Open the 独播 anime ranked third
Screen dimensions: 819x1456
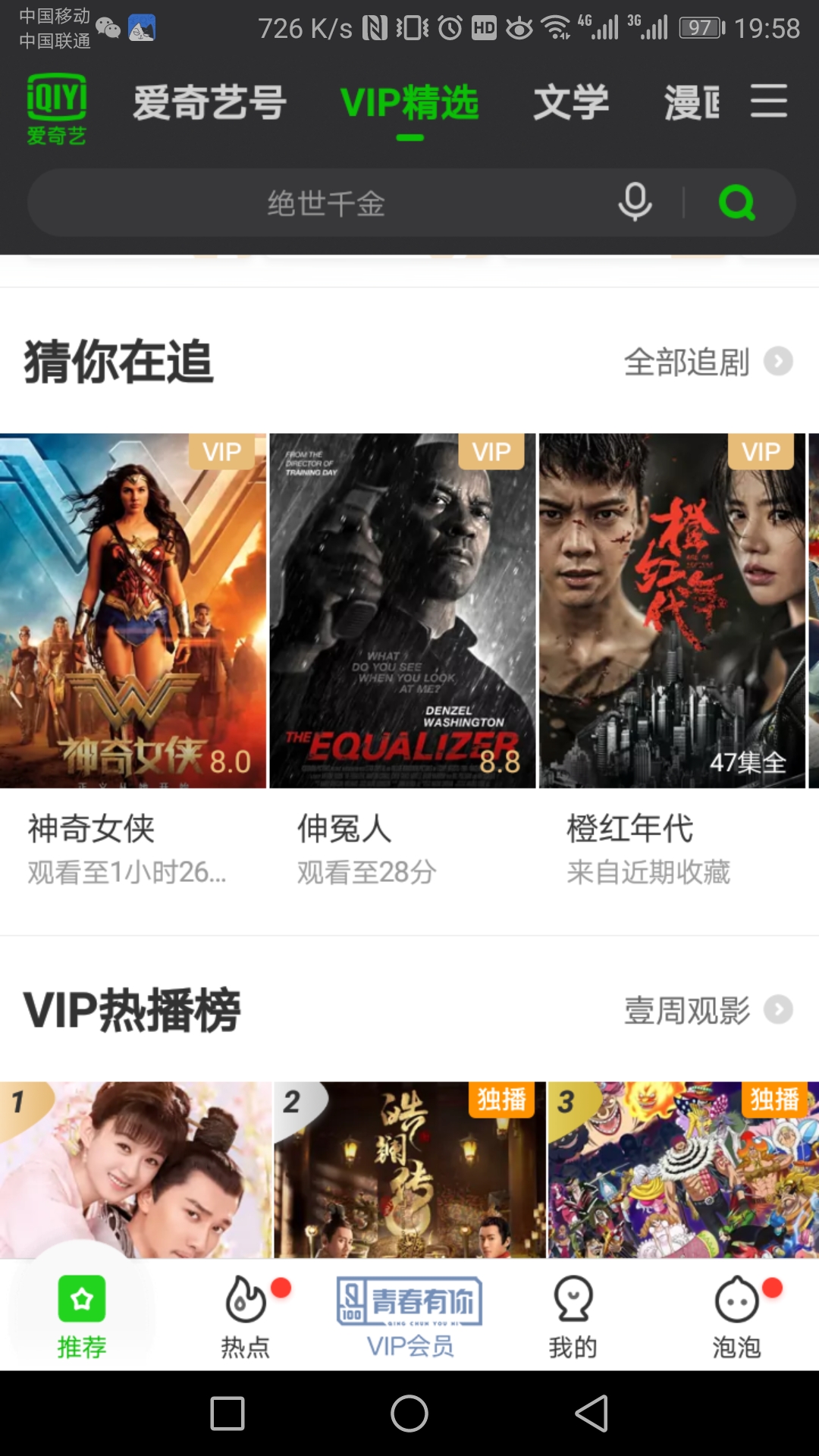[x=682, y=1168]
